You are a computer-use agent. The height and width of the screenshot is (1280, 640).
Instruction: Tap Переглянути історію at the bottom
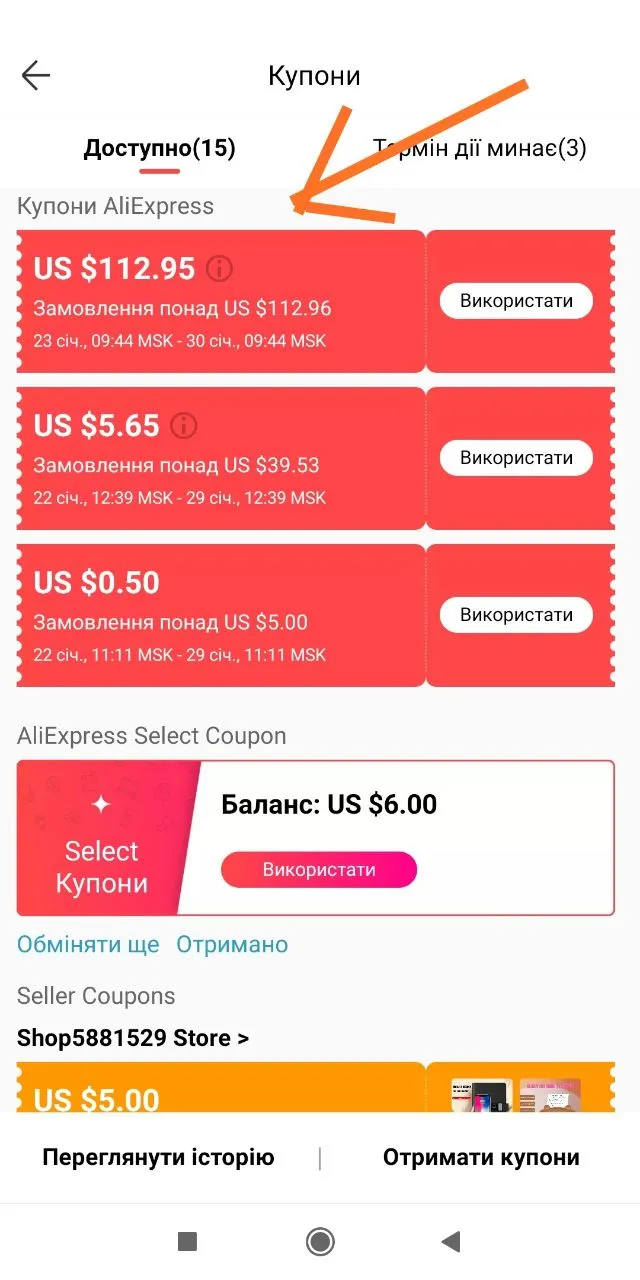[x=158, y=1158]
